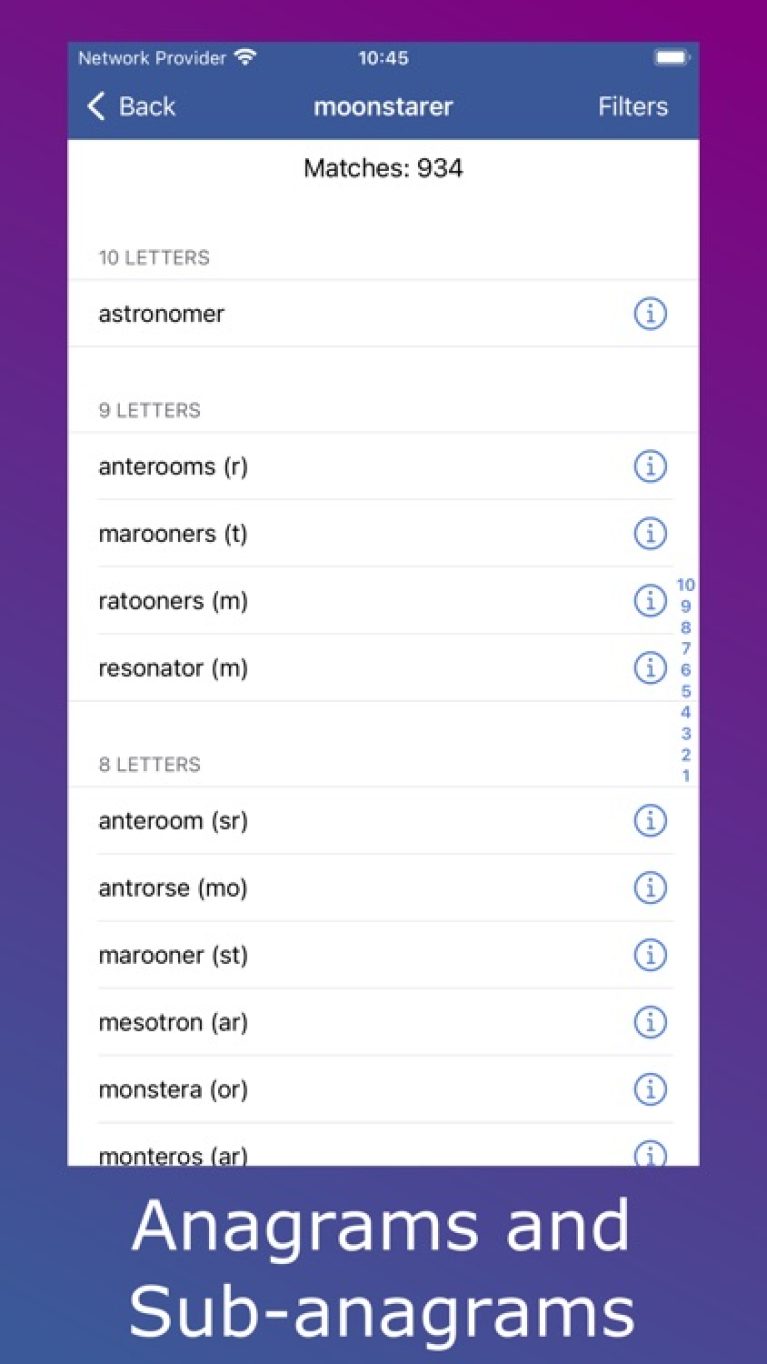
Task: Open info for monstera
Action: coord(649,1089)
